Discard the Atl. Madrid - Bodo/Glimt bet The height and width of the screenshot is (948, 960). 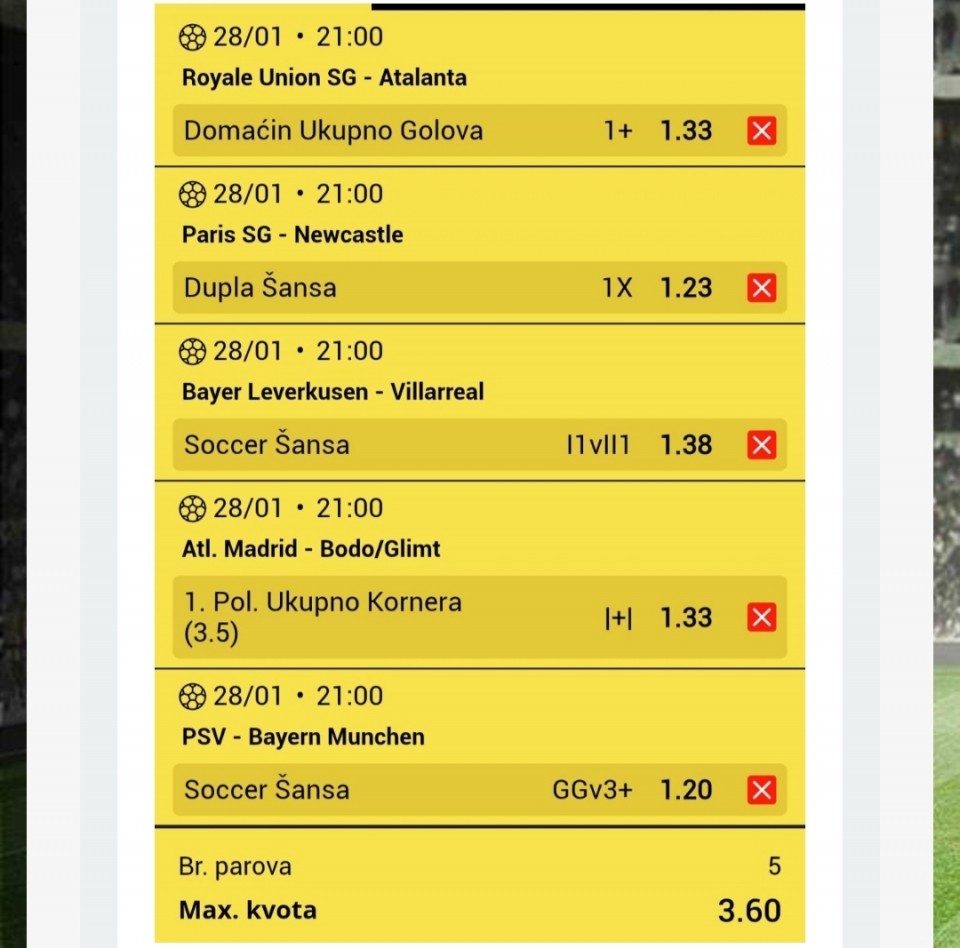click(761, 617)
